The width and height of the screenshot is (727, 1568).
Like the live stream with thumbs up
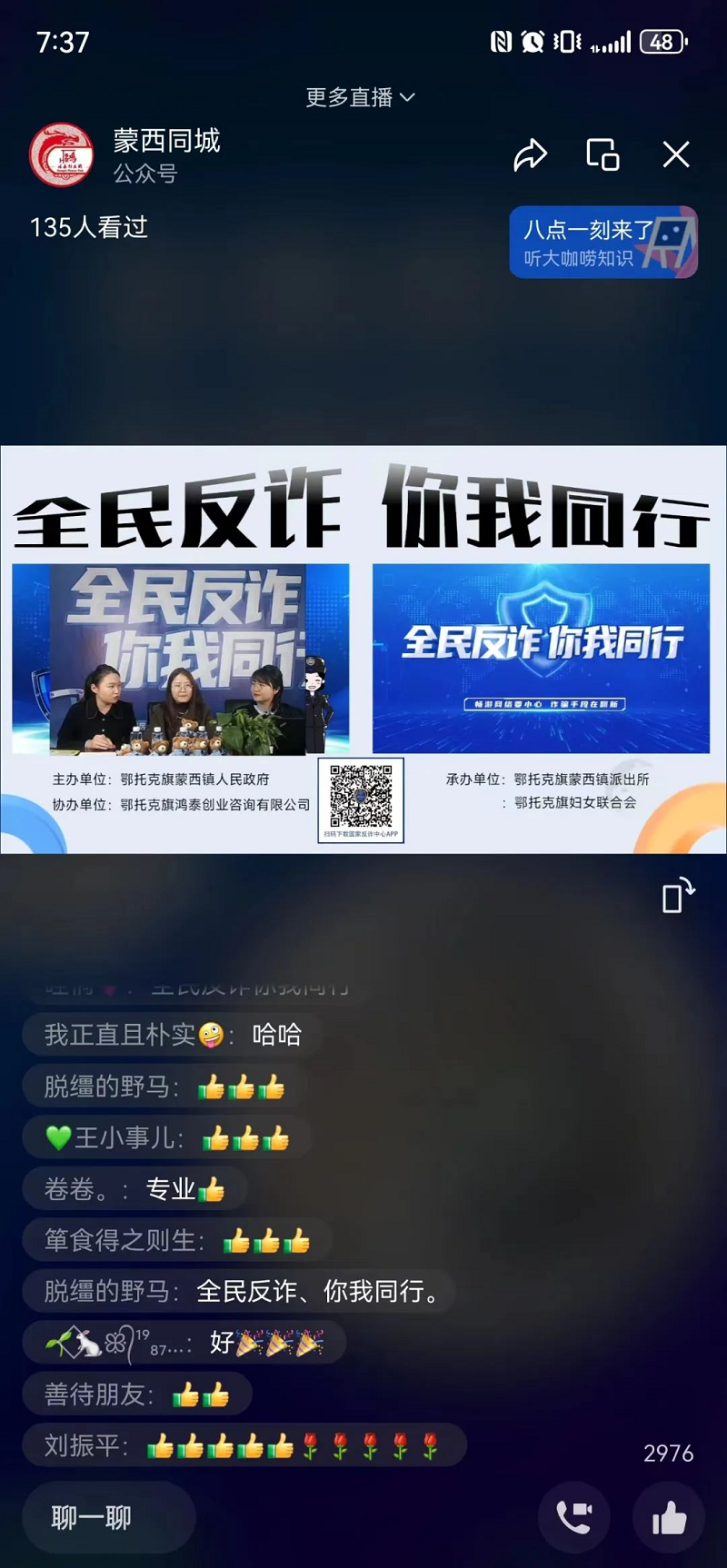pyautogui.click(x=669, y=1518)
